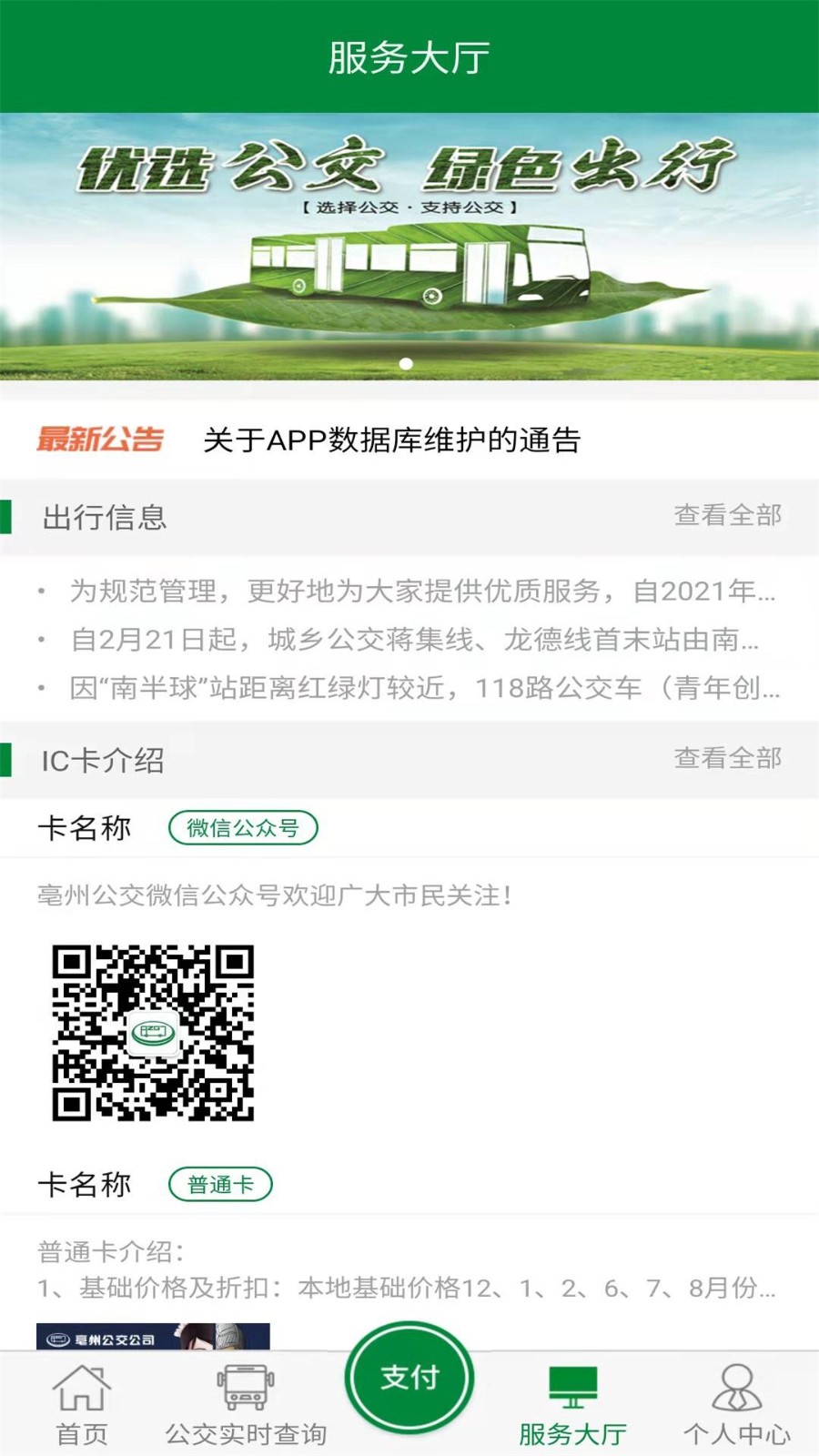Select the 服务大厅 tab
Screen dimensions: 819x1456
coord(572,1406)
